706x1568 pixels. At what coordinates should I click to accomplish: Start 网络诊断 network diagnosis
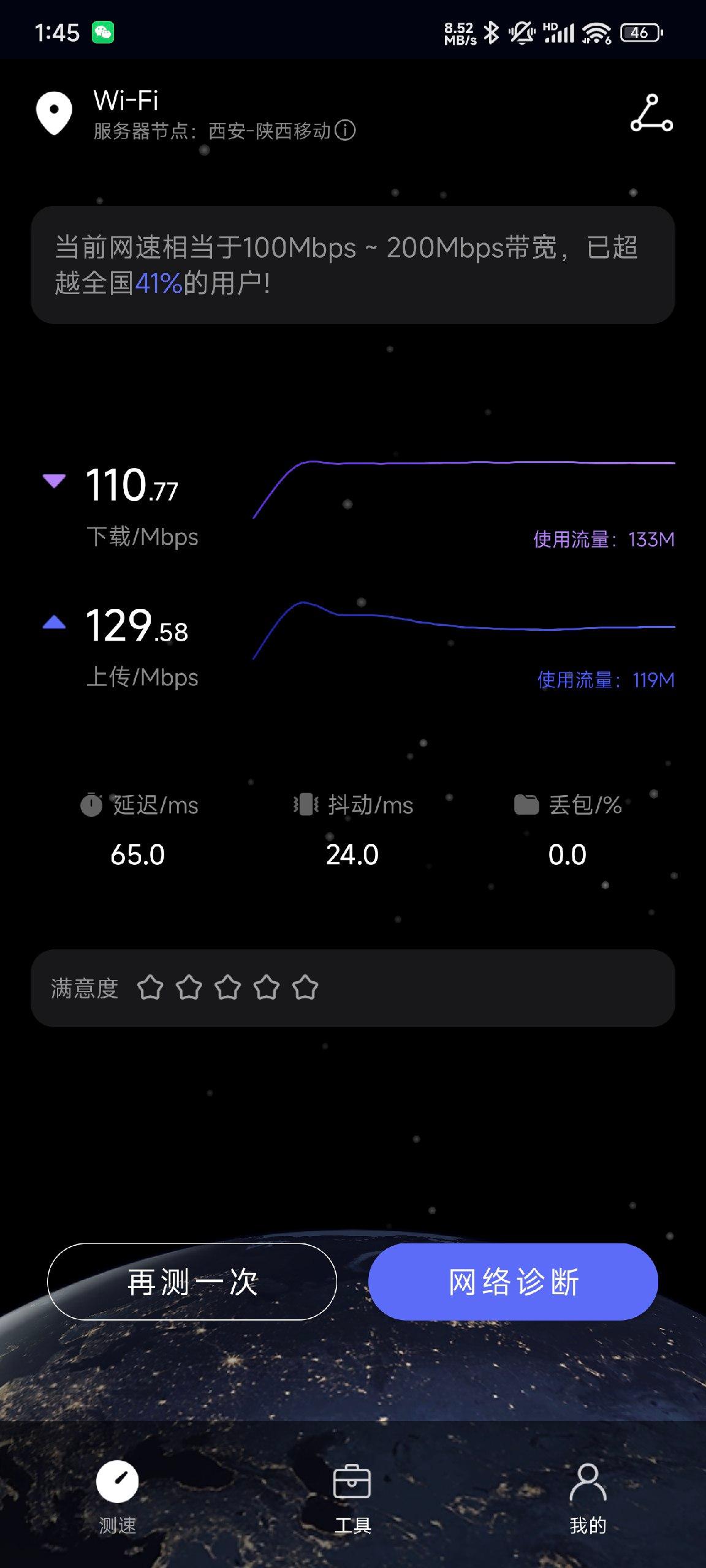click(x=513, y=1281)
